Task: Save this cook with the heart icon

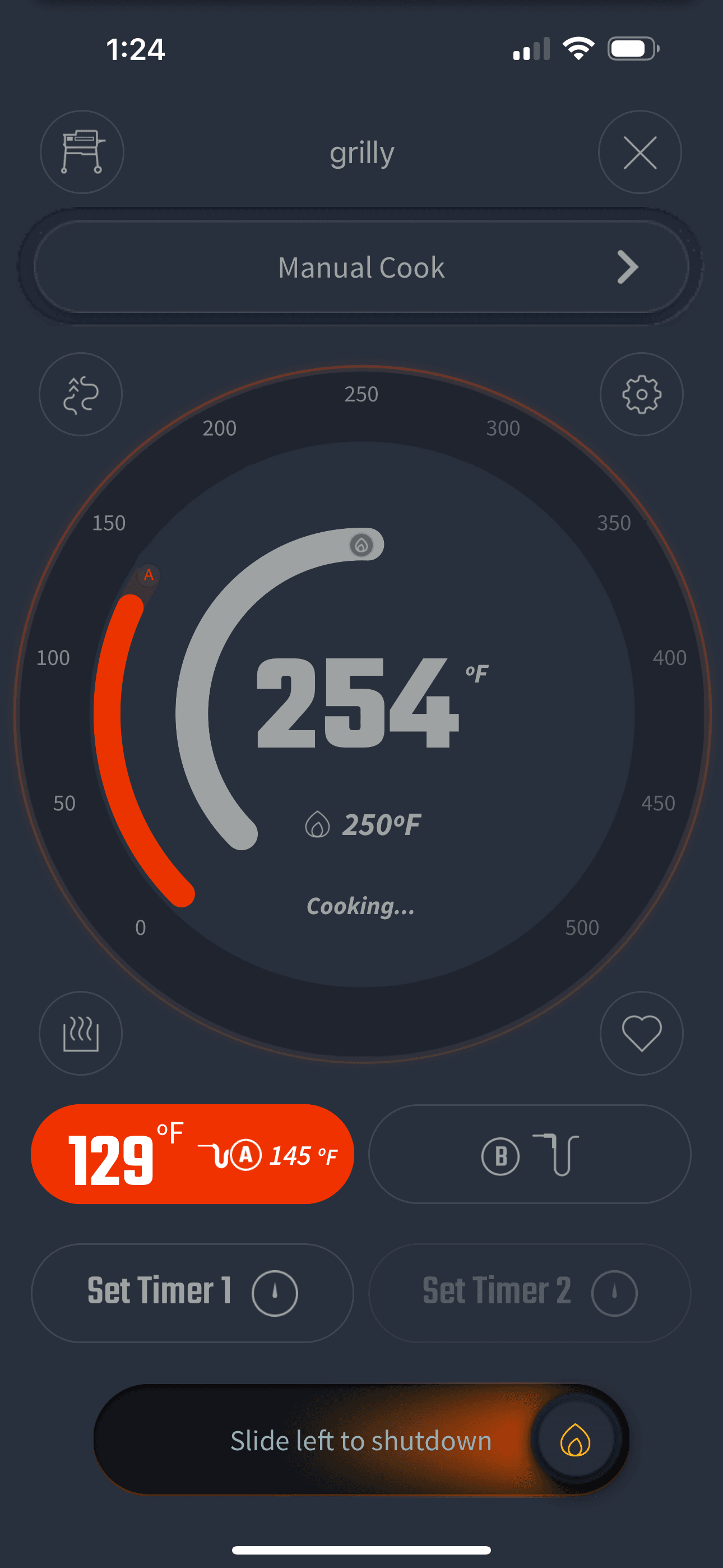Action: 641,1033
